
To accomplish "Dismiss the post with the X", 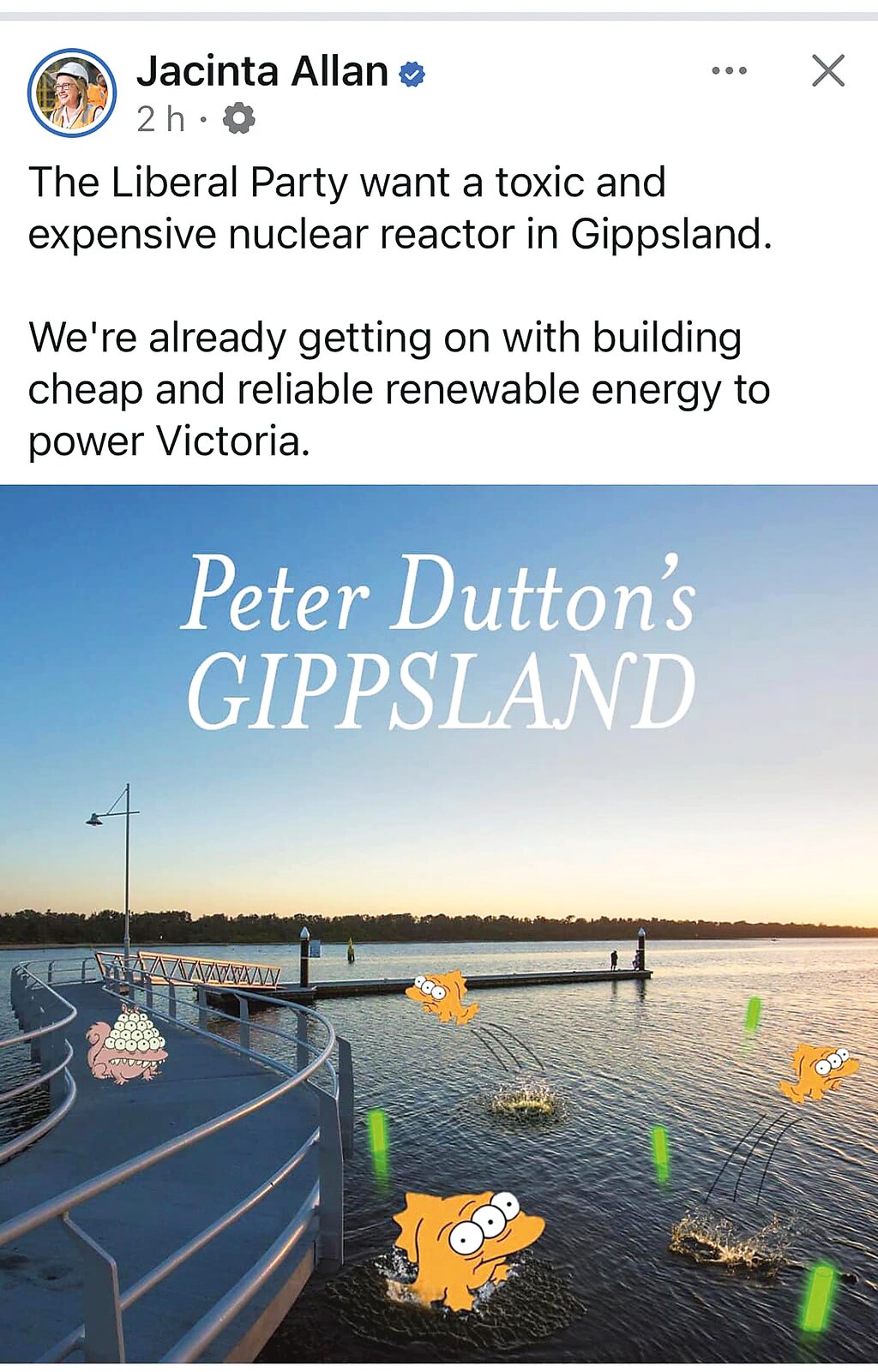I will pos(827,71).
